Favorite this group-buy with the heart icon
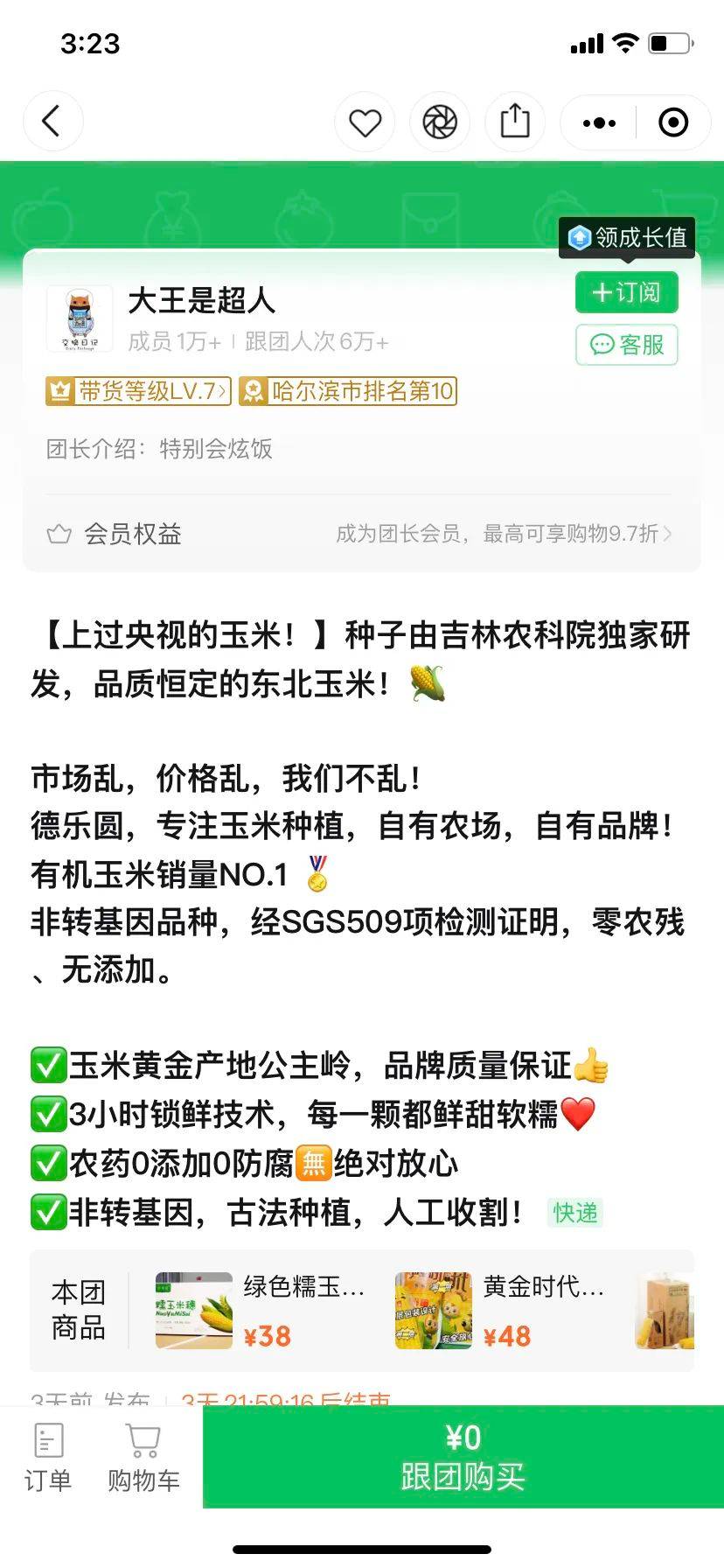 [x=365, y=122]
